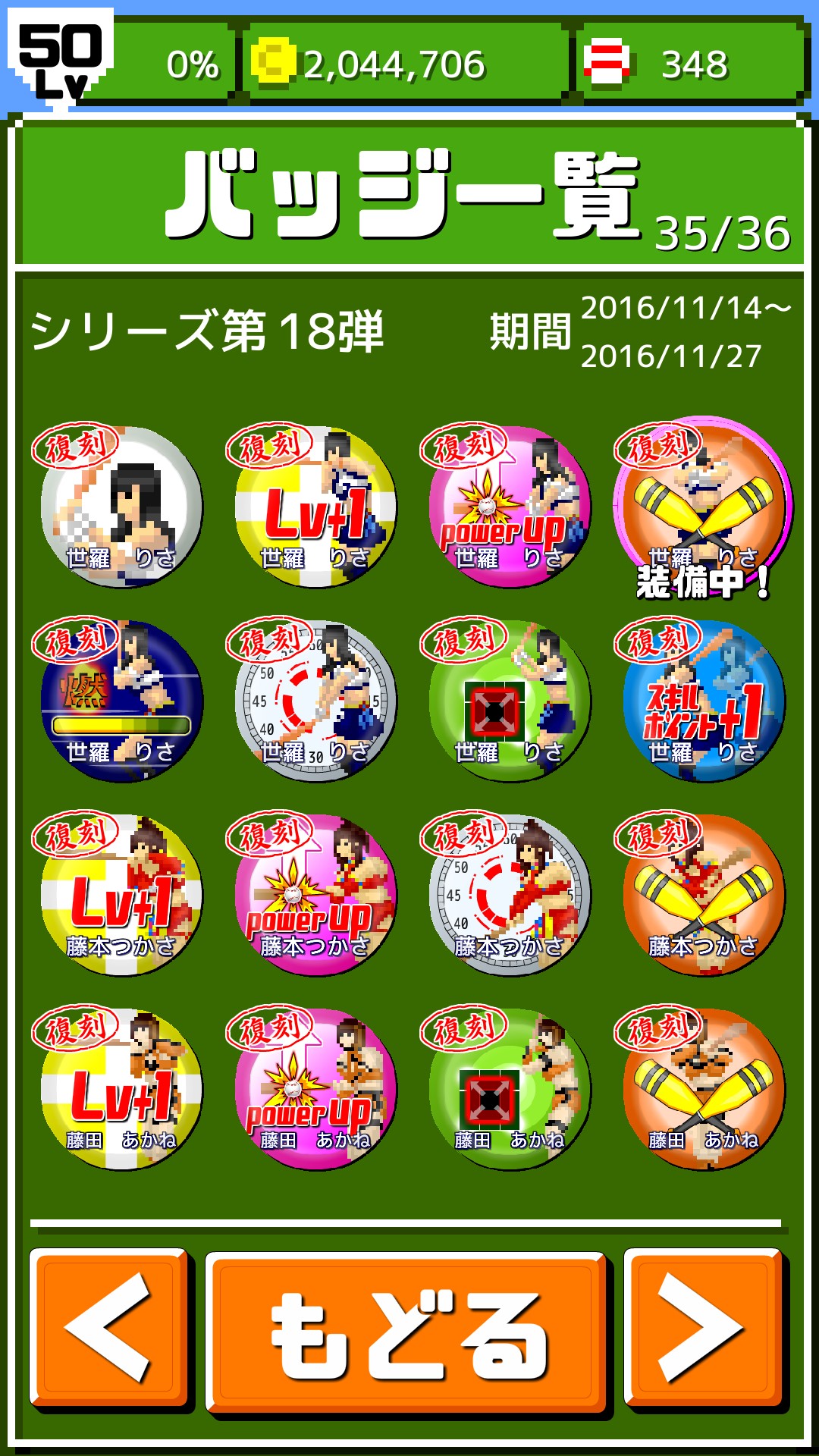The height and width of the screenshot is (1456, 819).
Task: Select 藤本つかさ power up badge
Action: pyautogui.click(x=315, y=895)
